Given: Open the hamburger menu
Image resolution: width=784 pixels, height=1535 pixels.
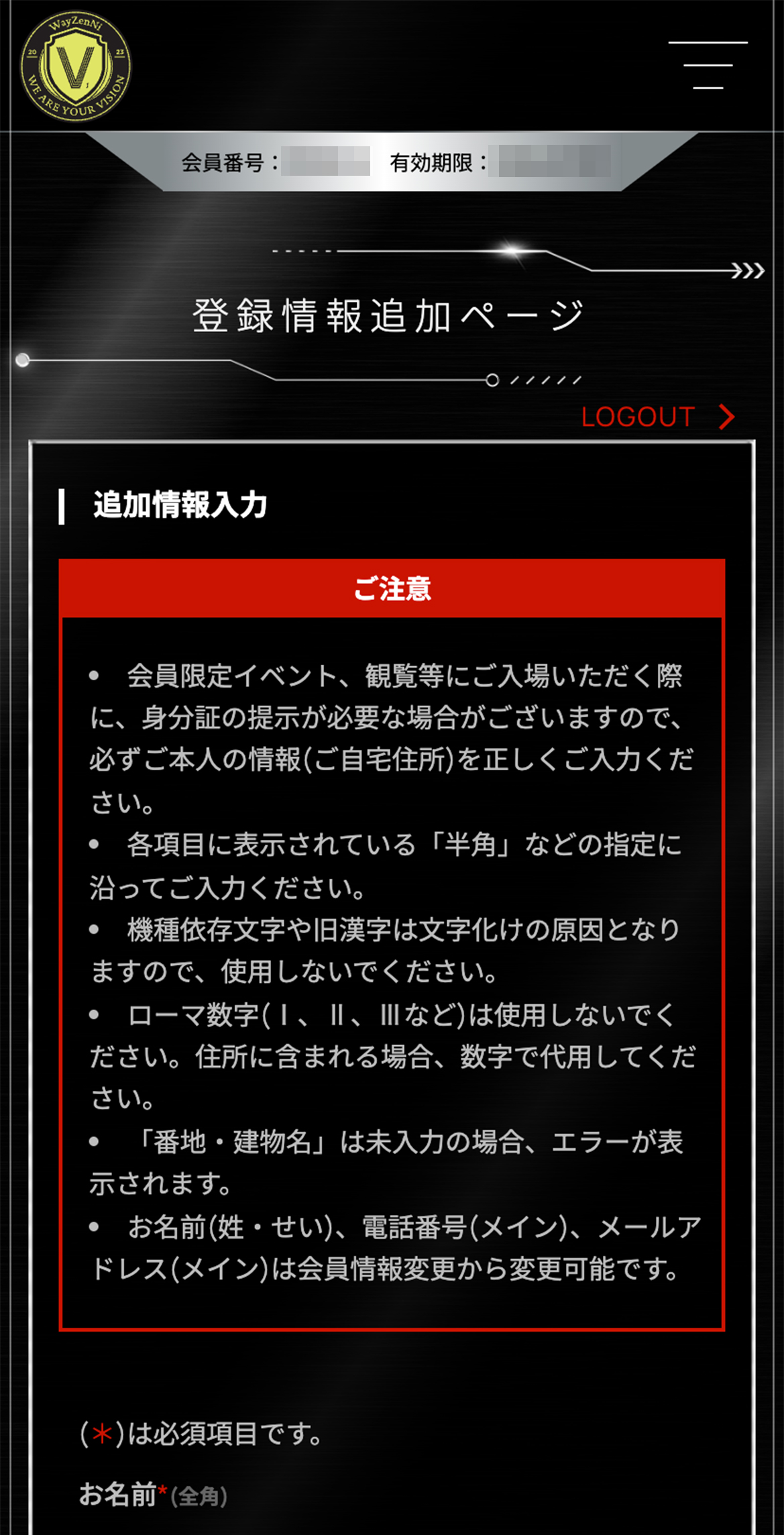Looking at the screenshot, I should pos(708,65).
